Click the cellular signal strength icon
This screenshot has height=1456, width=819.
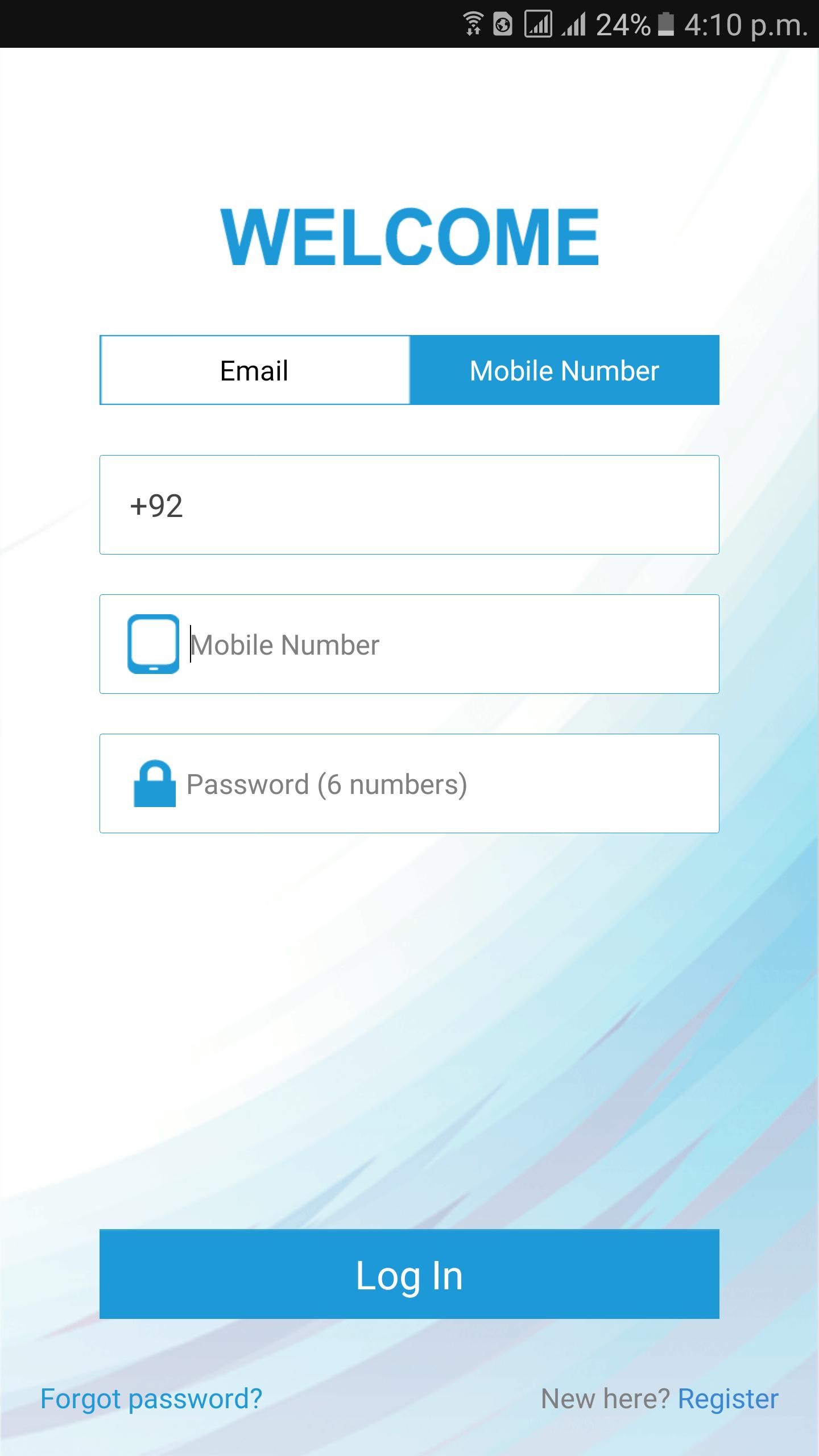pyautogui.click(x=537, y=23)
